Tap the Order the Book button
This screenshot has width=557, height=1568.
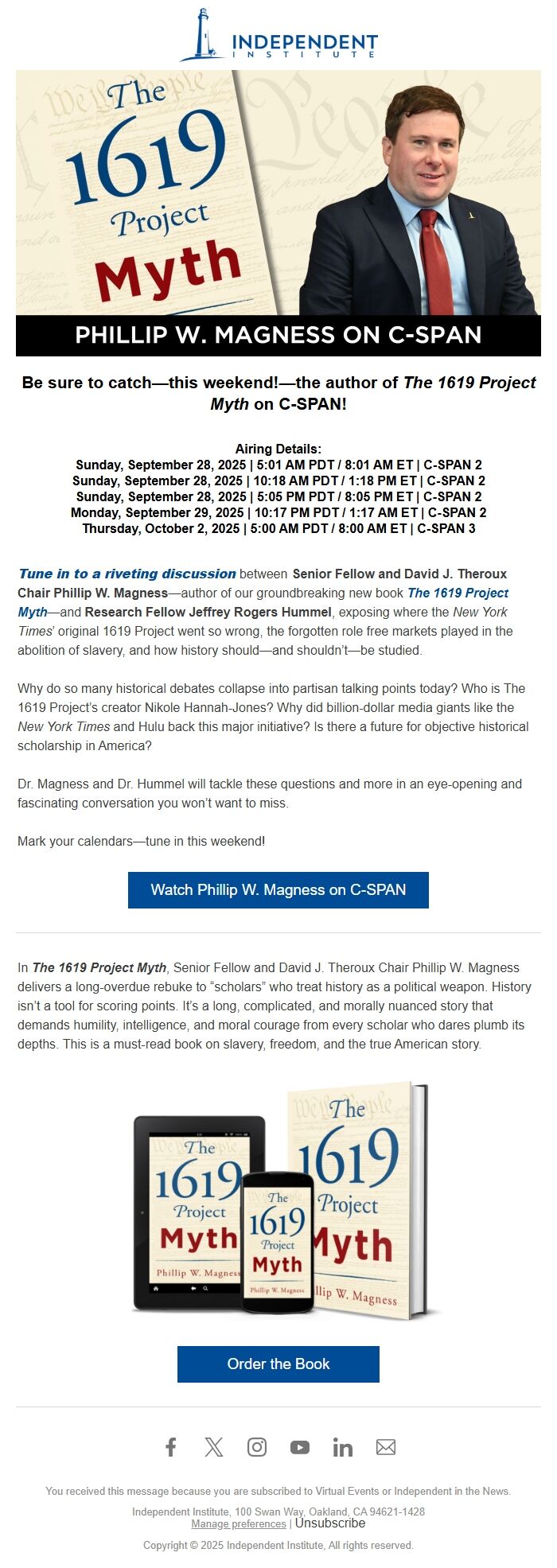click(x=278, y=1364)
